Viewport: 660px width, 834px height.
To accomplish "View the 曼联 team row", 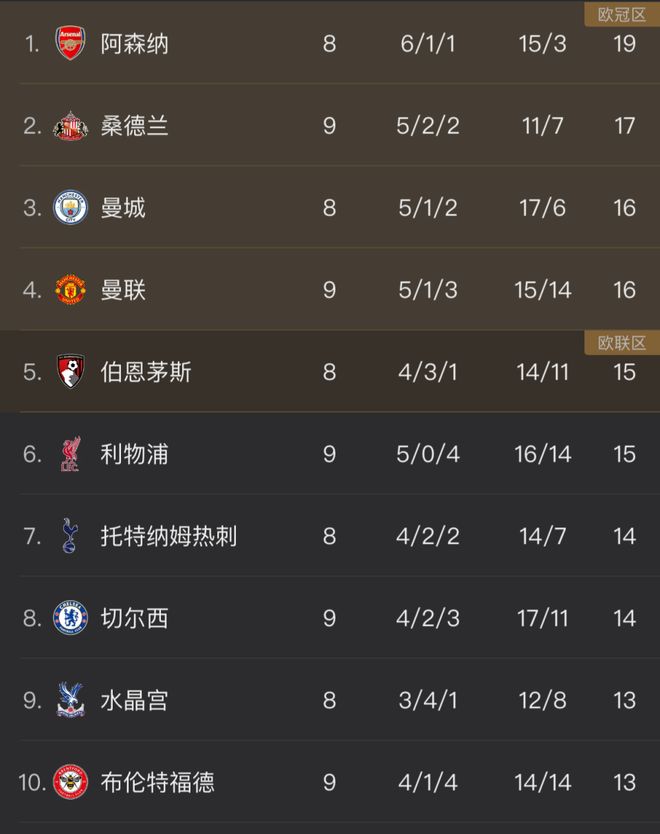I will [x=123, y=290].
